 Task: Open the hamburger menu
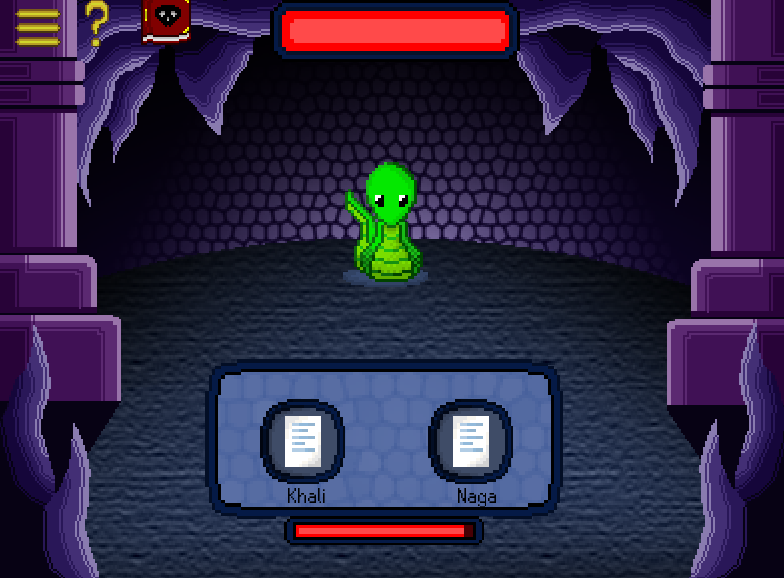point(37,27)
